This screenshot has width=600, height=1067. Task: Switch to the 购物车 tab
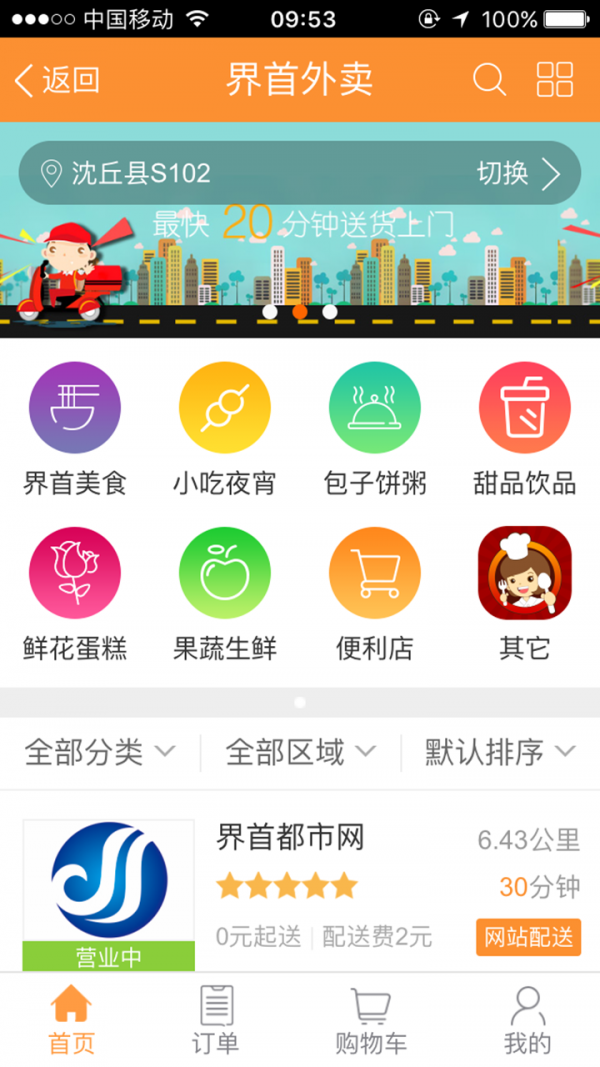point(371,1020)
